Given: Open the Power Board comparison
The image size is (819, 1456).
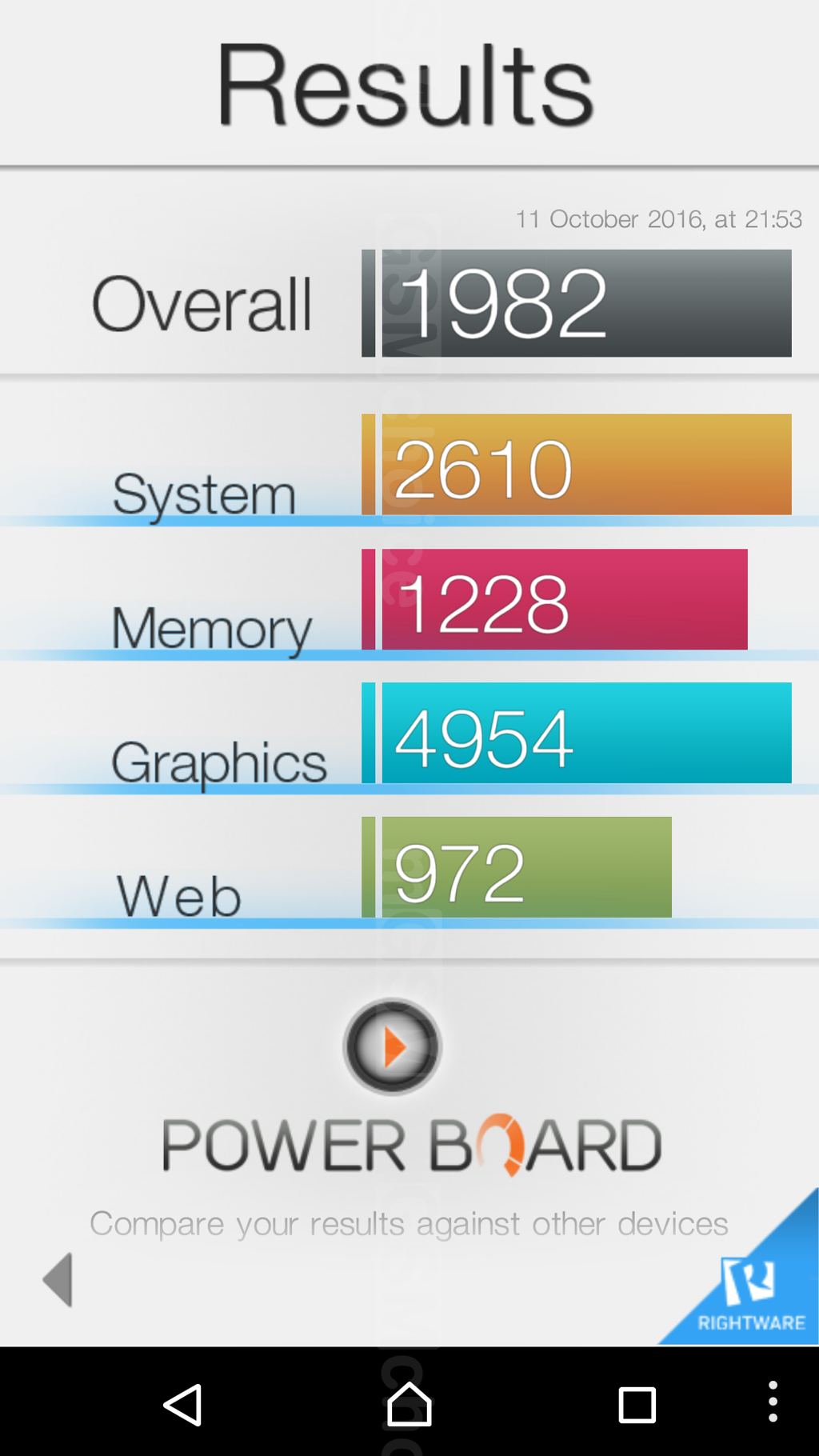Looking at the screenshot, I should [x=392, y=1047].
